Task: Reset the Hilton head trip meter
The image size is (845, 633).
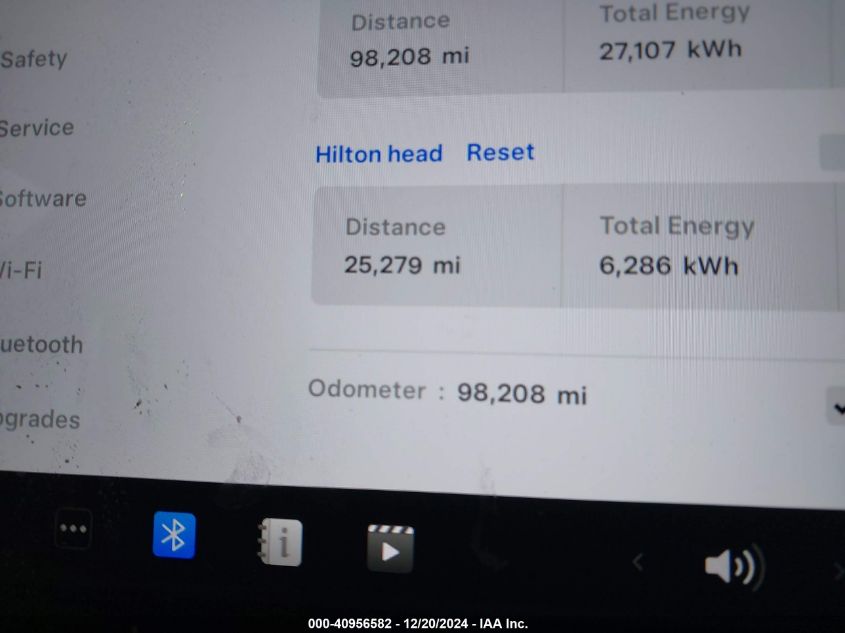Action: click(x=500, y=152)
